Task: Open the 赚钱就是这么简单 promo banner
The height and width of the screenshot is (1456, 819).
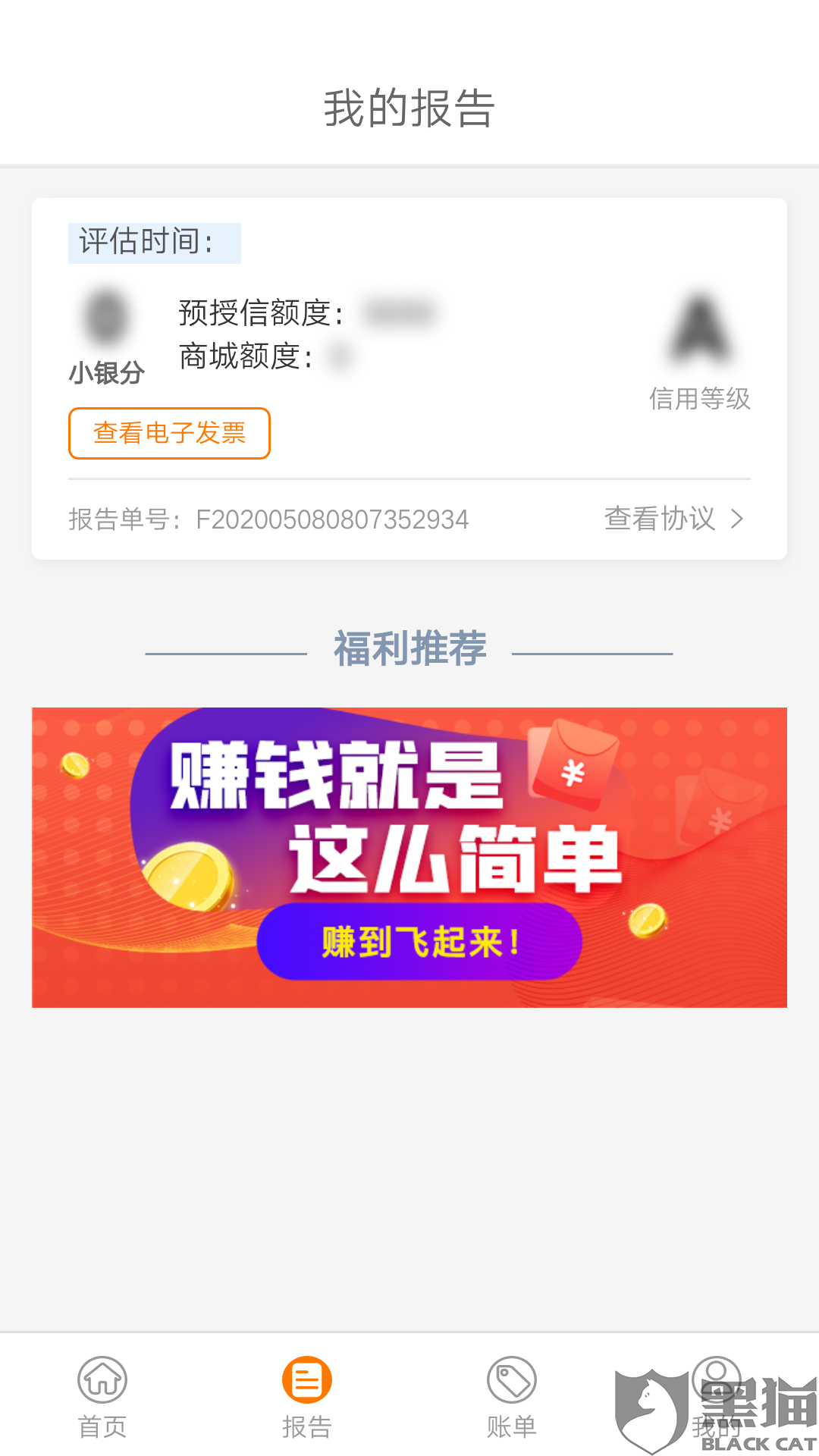Action: (x=409, y=857)
